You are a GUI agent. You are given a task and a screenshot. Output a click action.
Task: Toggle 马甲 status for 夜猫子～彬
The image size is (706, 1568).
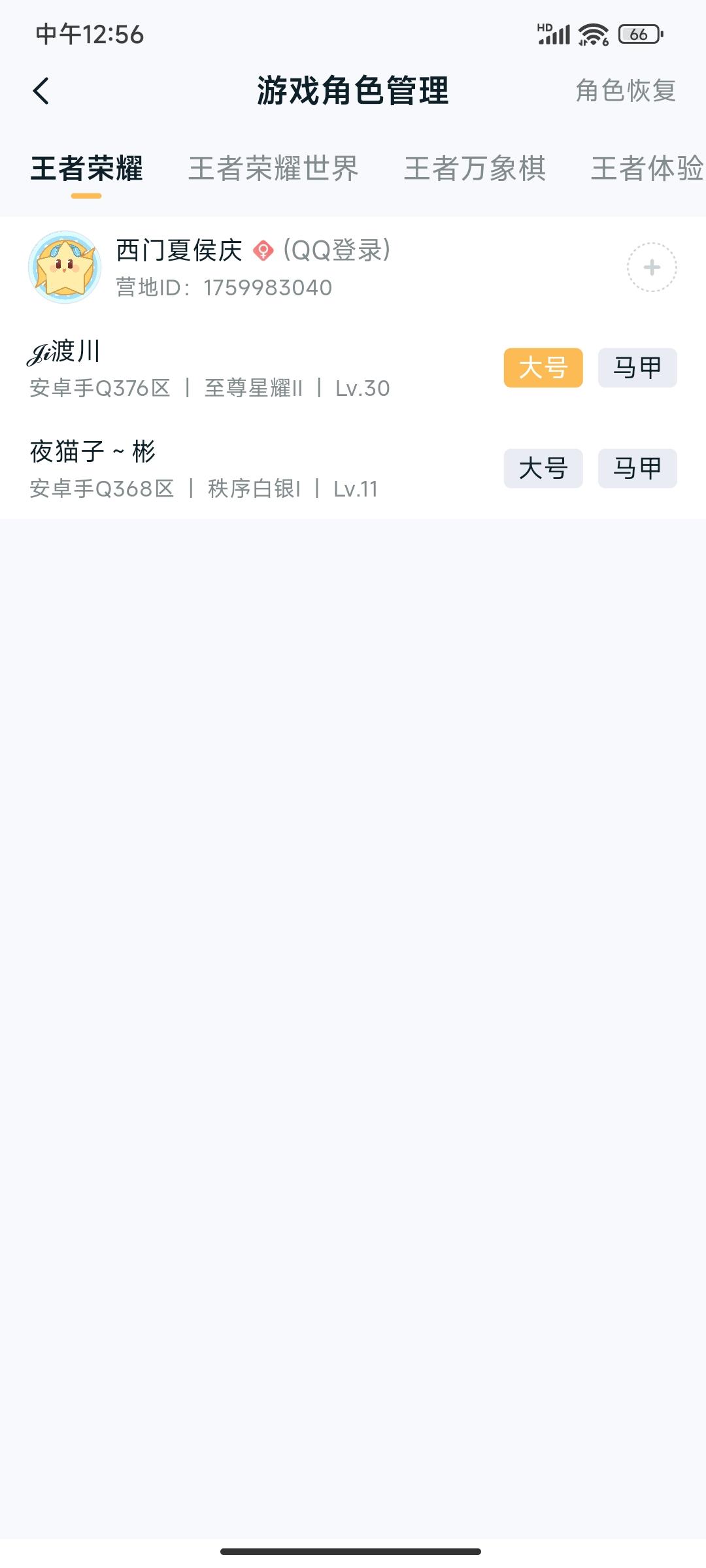[x=636, y=468]
